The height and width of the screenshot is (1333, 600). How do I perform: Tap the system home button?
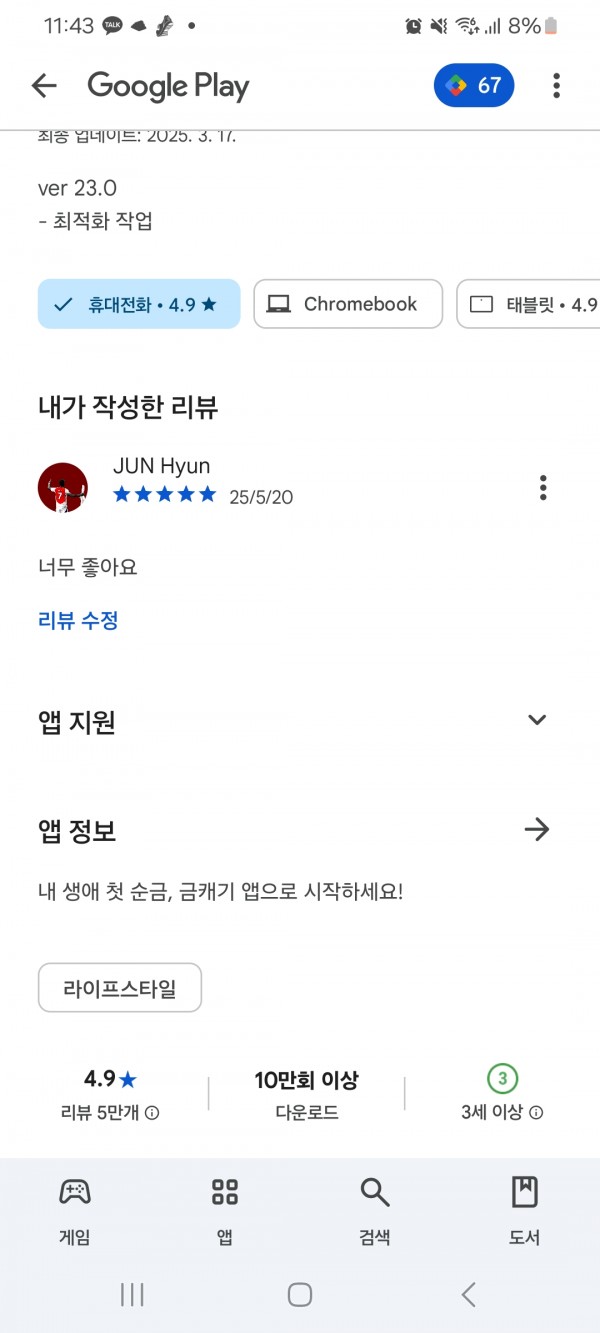tap(300, 1295)
